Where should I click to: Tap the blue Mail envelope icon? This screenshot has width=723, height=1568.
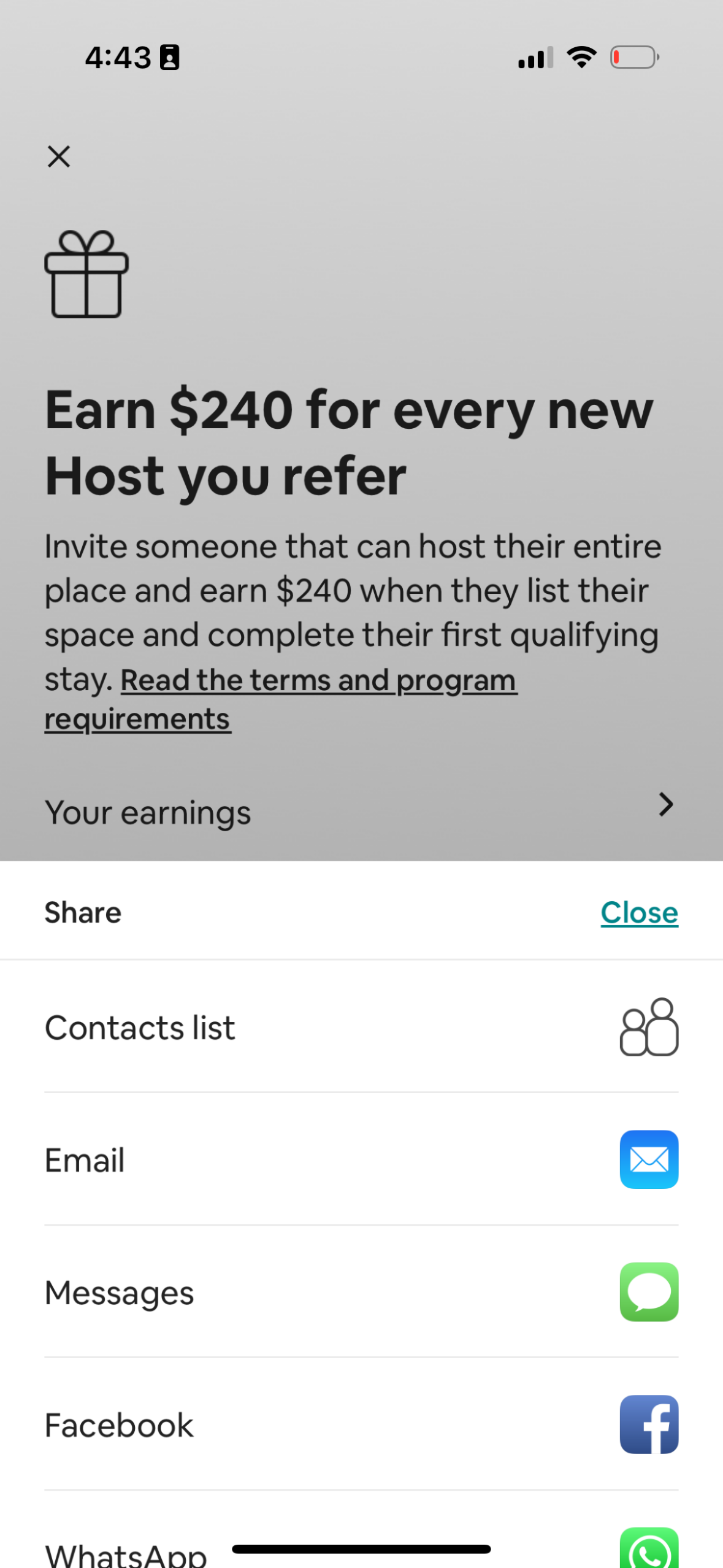[x=648, y=1159]
